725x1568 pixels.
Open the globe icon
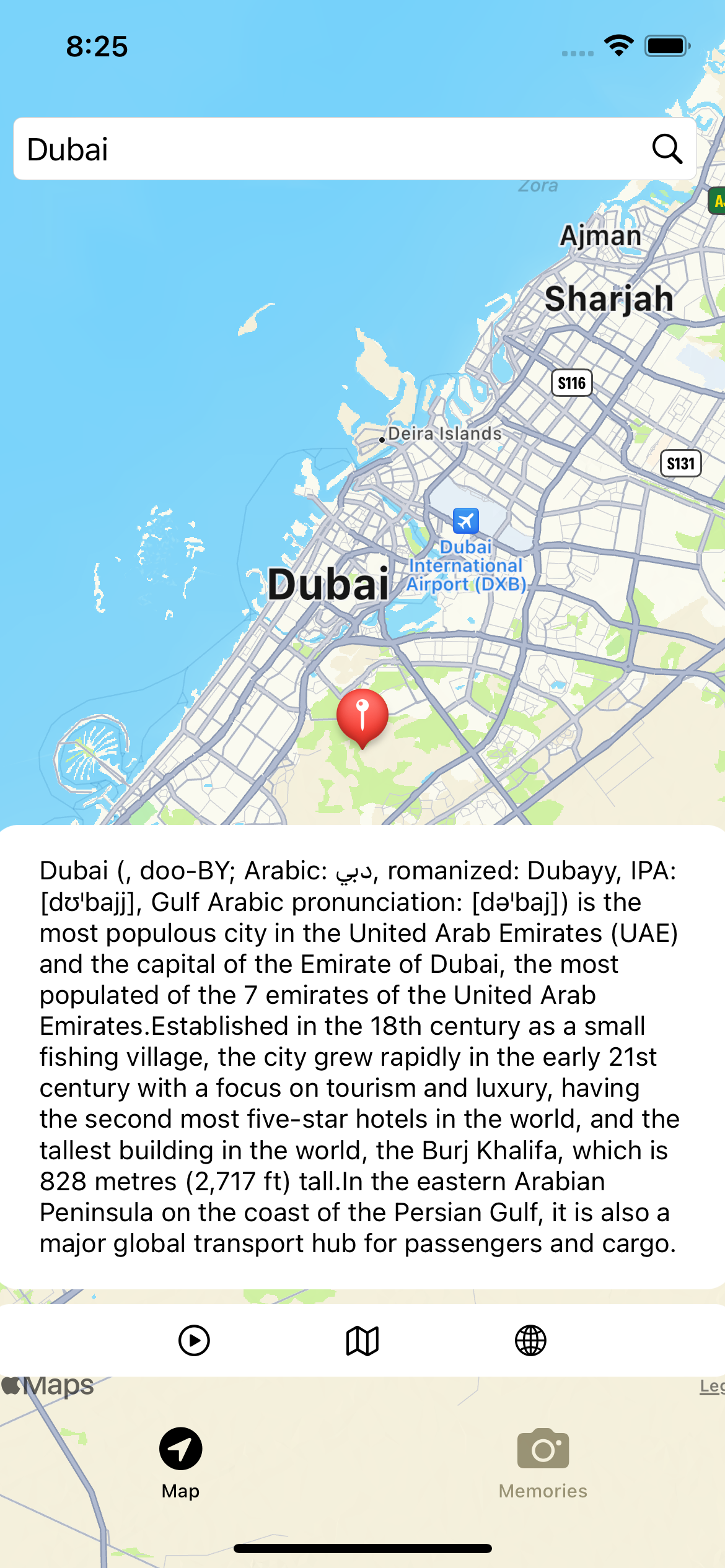[531, 1341]
